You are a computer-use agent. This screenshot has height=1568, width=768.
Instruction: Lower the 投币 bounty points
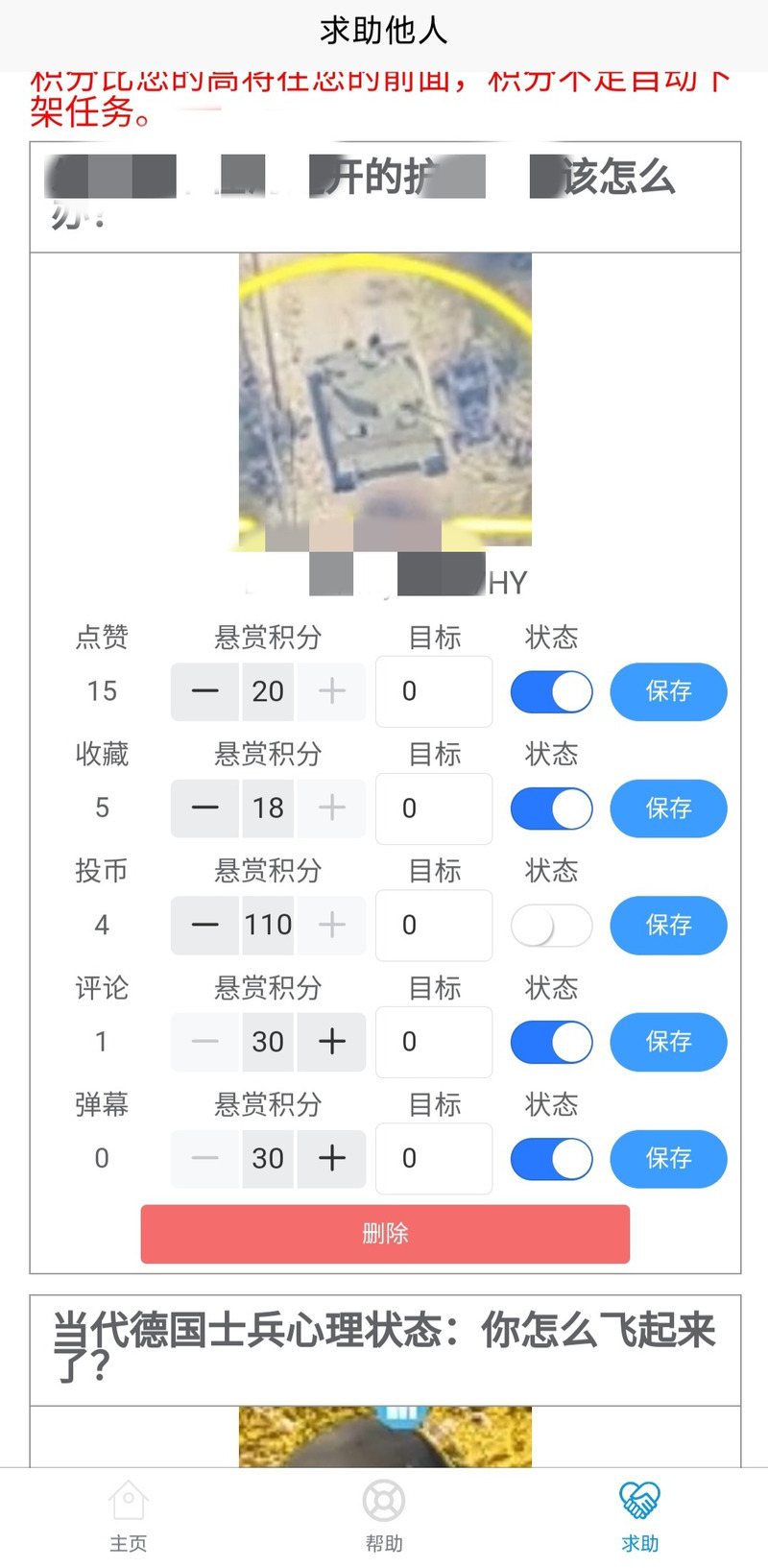[205, 925]
